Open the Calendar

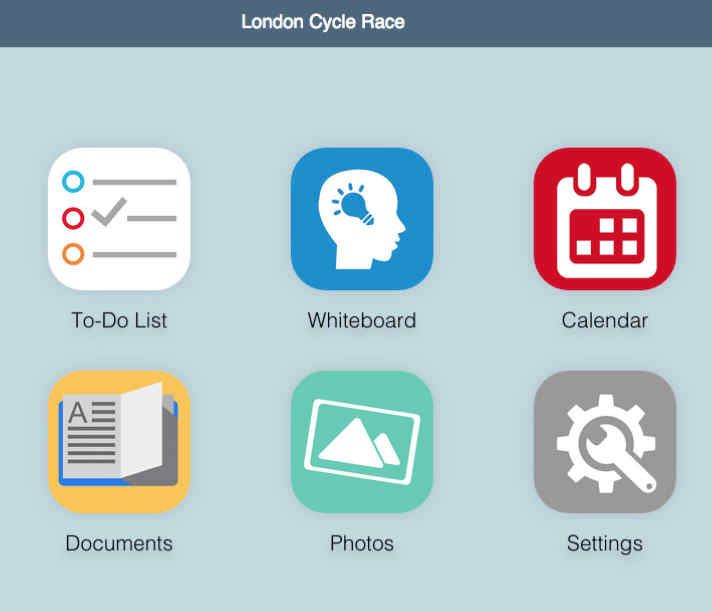(604, 219)
